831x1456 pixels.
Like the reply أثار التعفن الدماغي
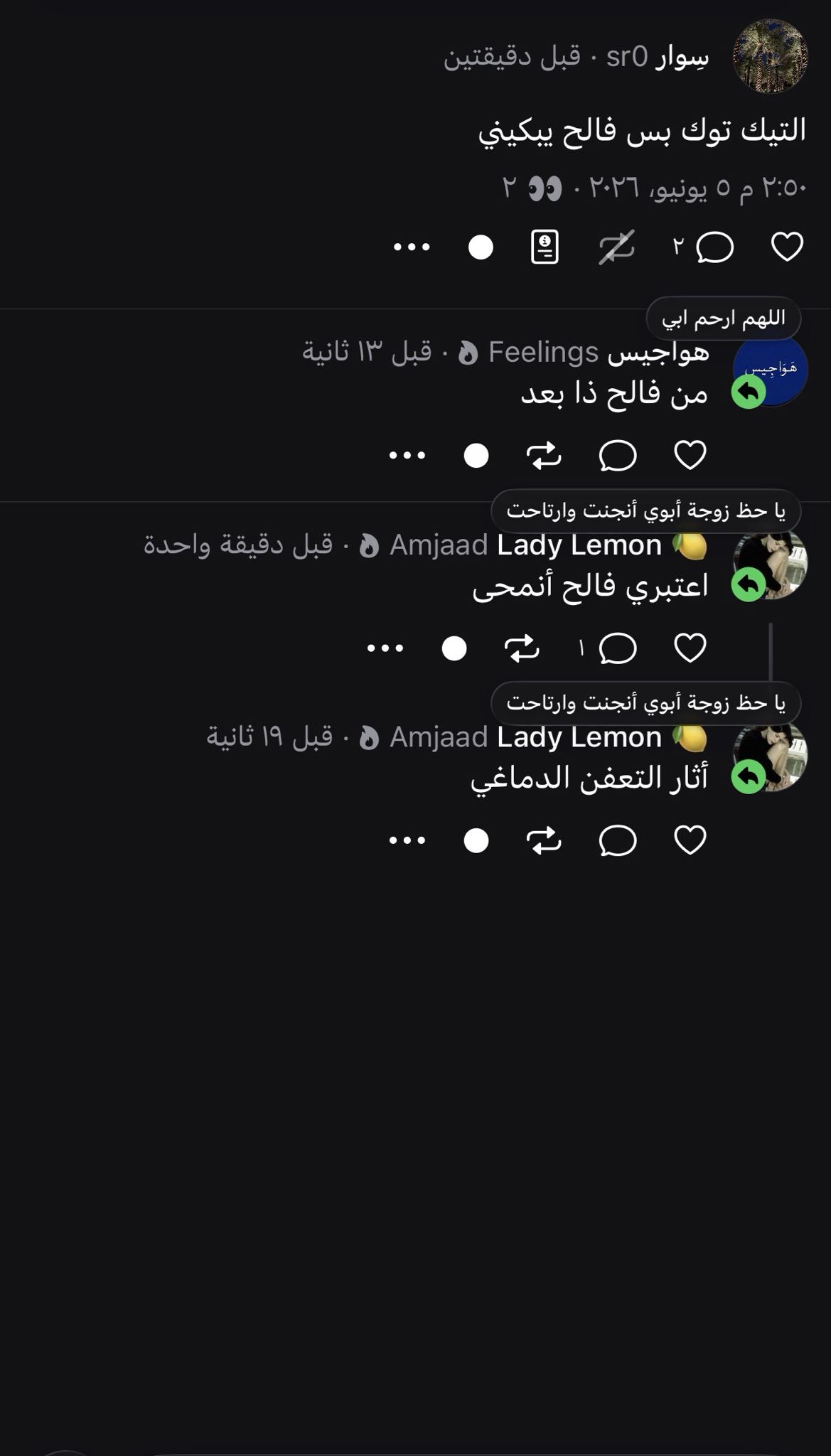(x=690, y=840)
